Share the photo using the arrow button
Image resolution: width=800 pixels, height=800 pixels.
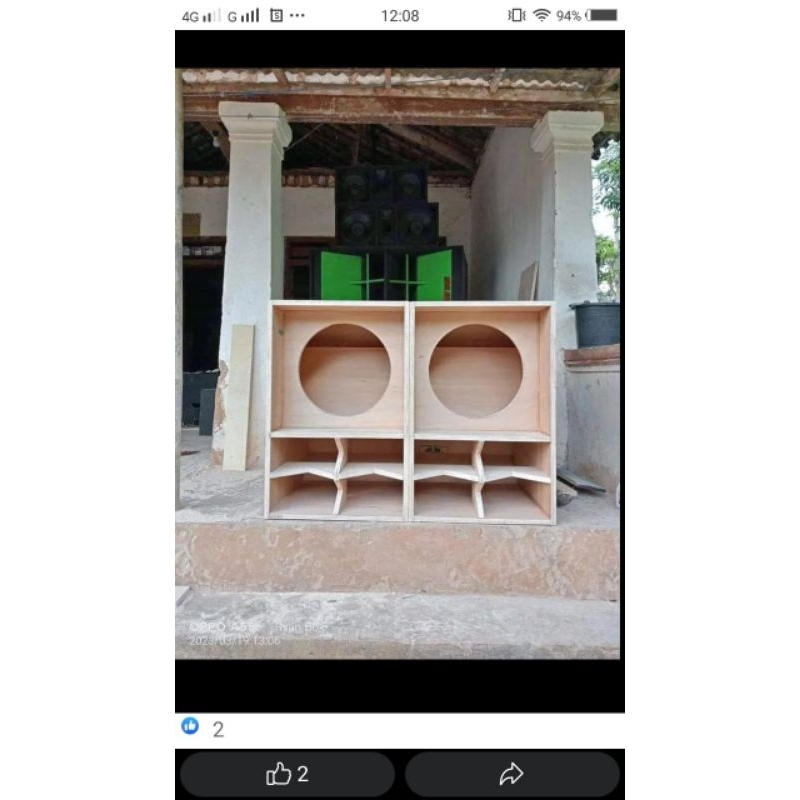tap(512, 774)
